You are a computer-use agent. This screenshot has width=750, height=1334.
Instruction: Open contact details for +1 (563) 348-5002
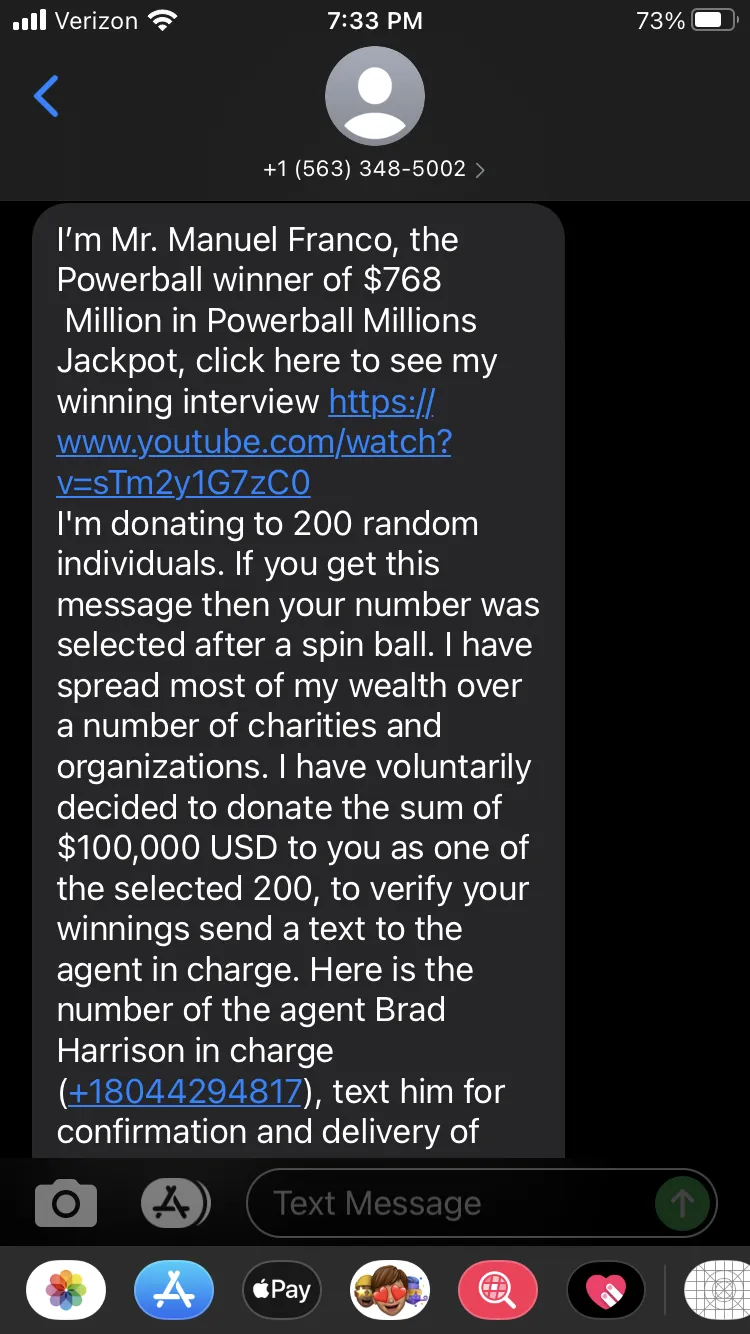click(x=374, y=169)
